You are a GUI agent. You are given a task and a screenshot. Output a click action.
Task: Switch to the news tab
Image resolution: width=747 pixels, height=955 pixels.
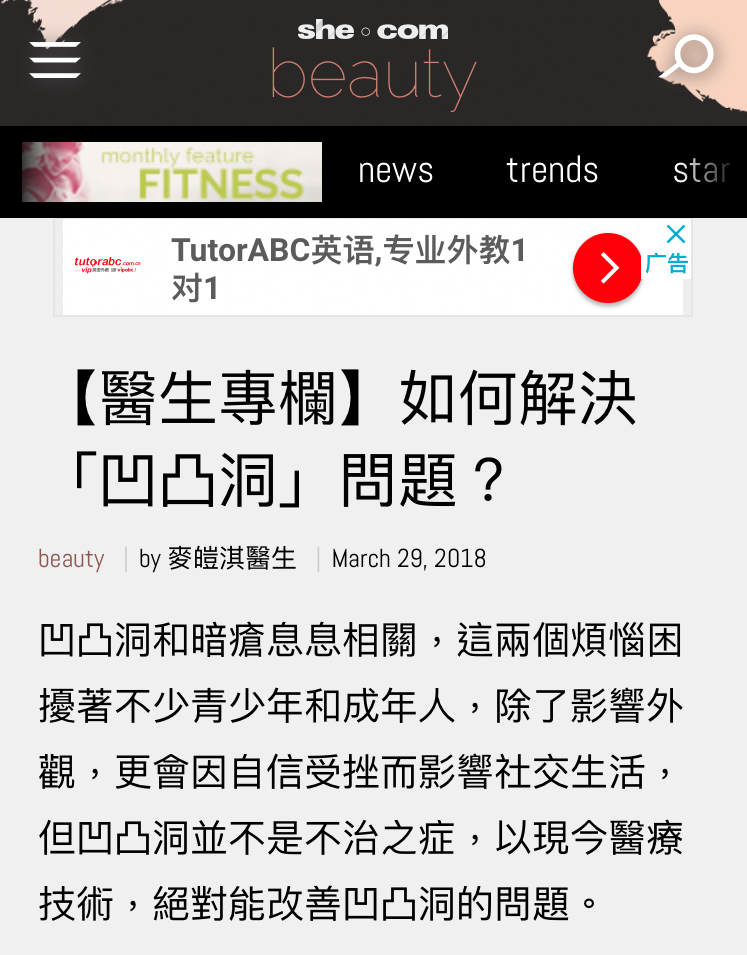pyautogui.click(x=396, y=171)
